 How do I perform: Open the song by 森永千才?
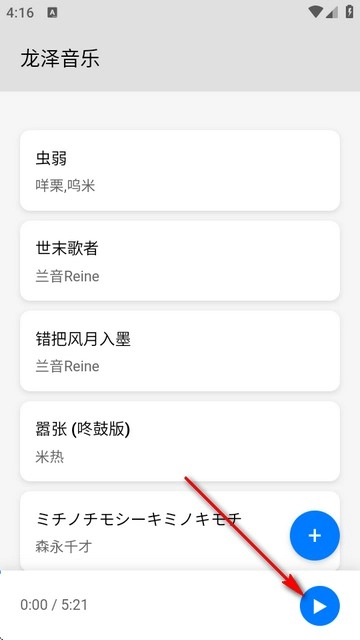pos(180,531)
